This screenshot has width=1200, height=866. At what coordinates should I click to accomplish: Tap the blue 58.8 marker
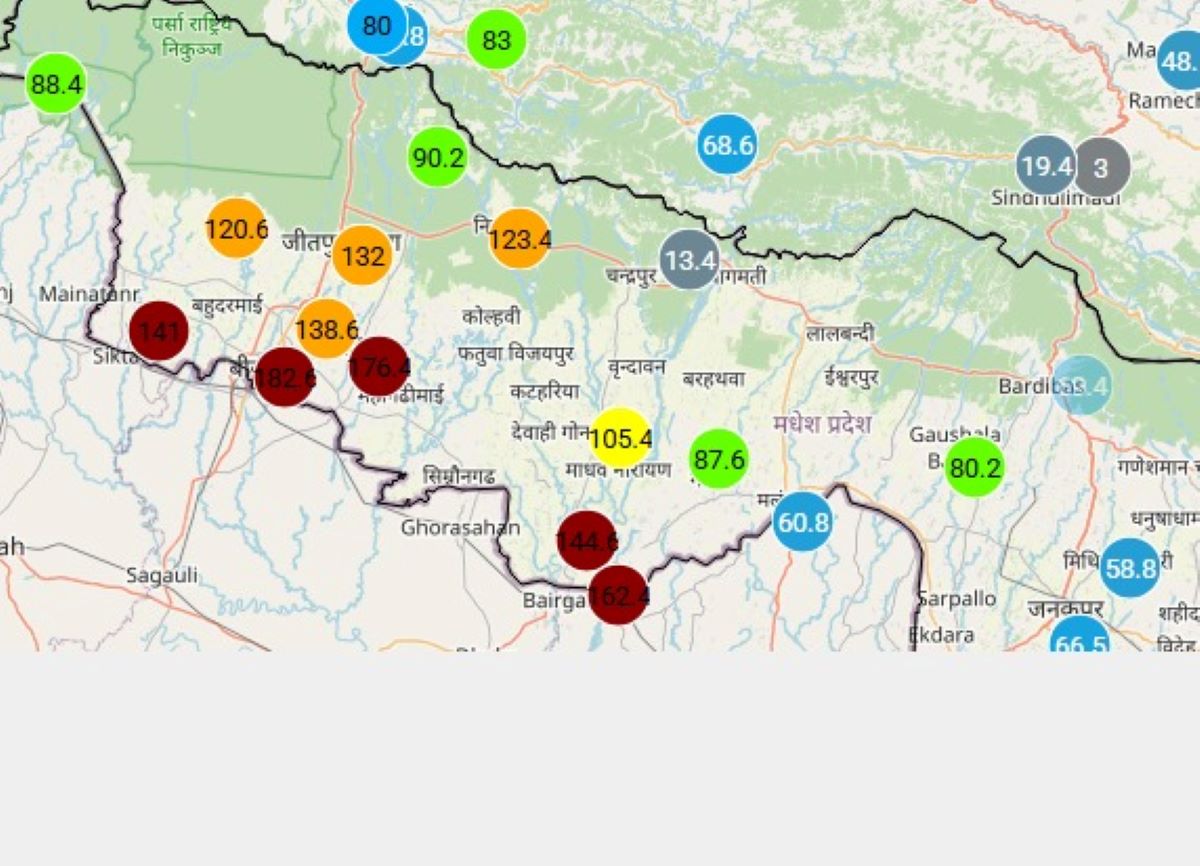1130,568
